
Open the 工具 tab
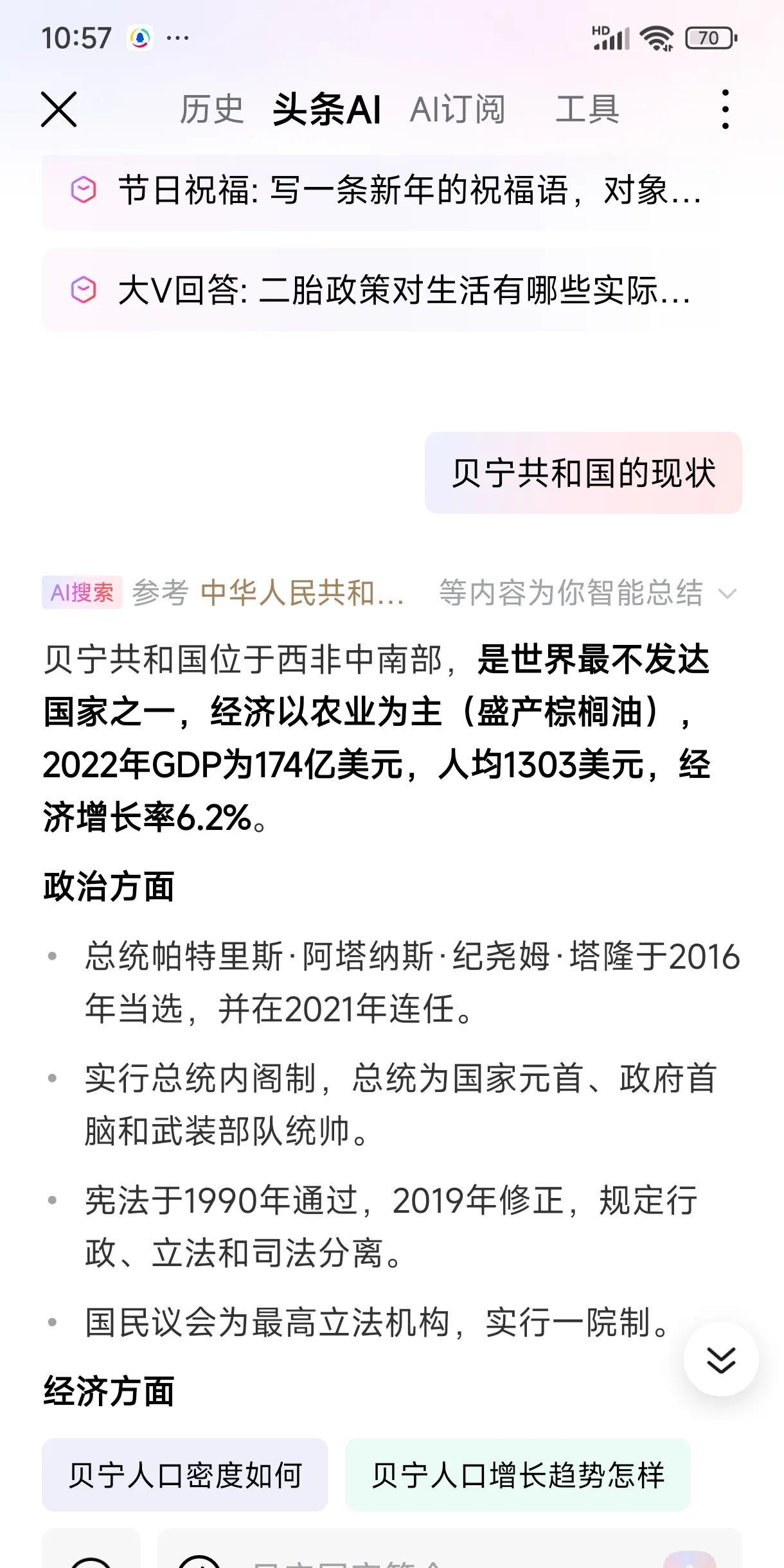pyautogui.click(x=587, y=109)
